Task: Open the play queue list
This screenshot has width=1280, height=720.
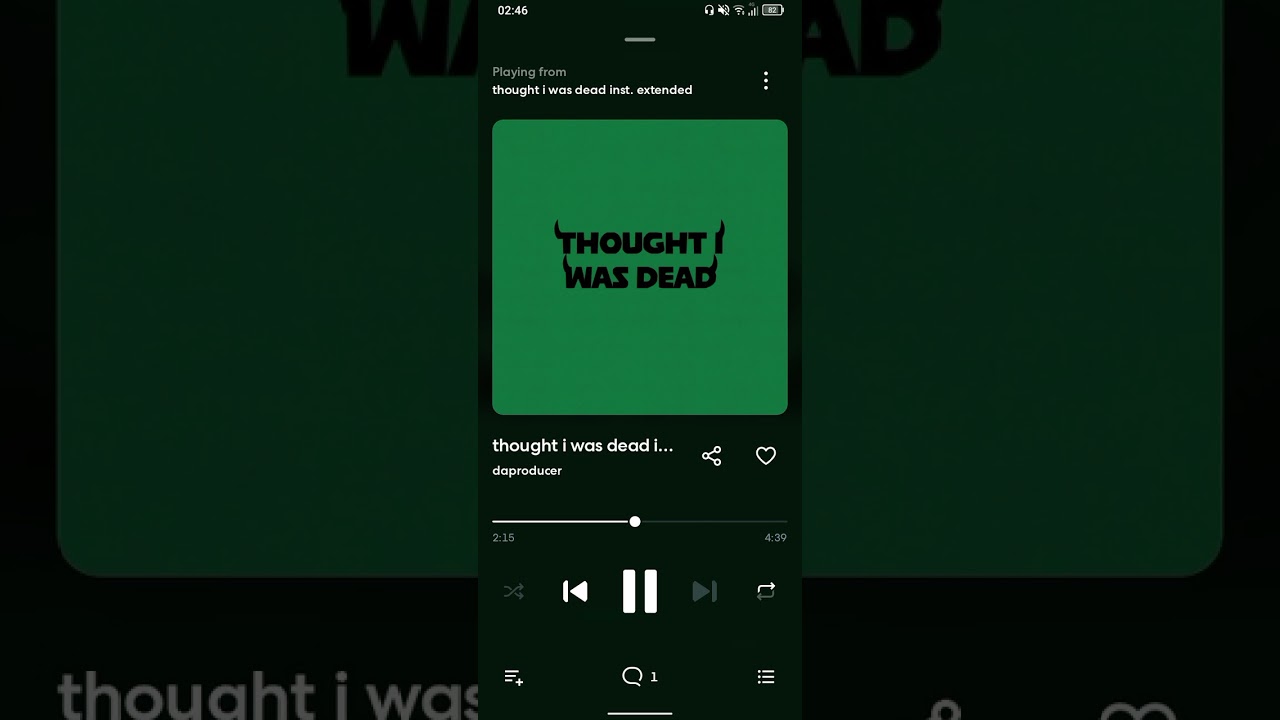Action: [766, 677]
